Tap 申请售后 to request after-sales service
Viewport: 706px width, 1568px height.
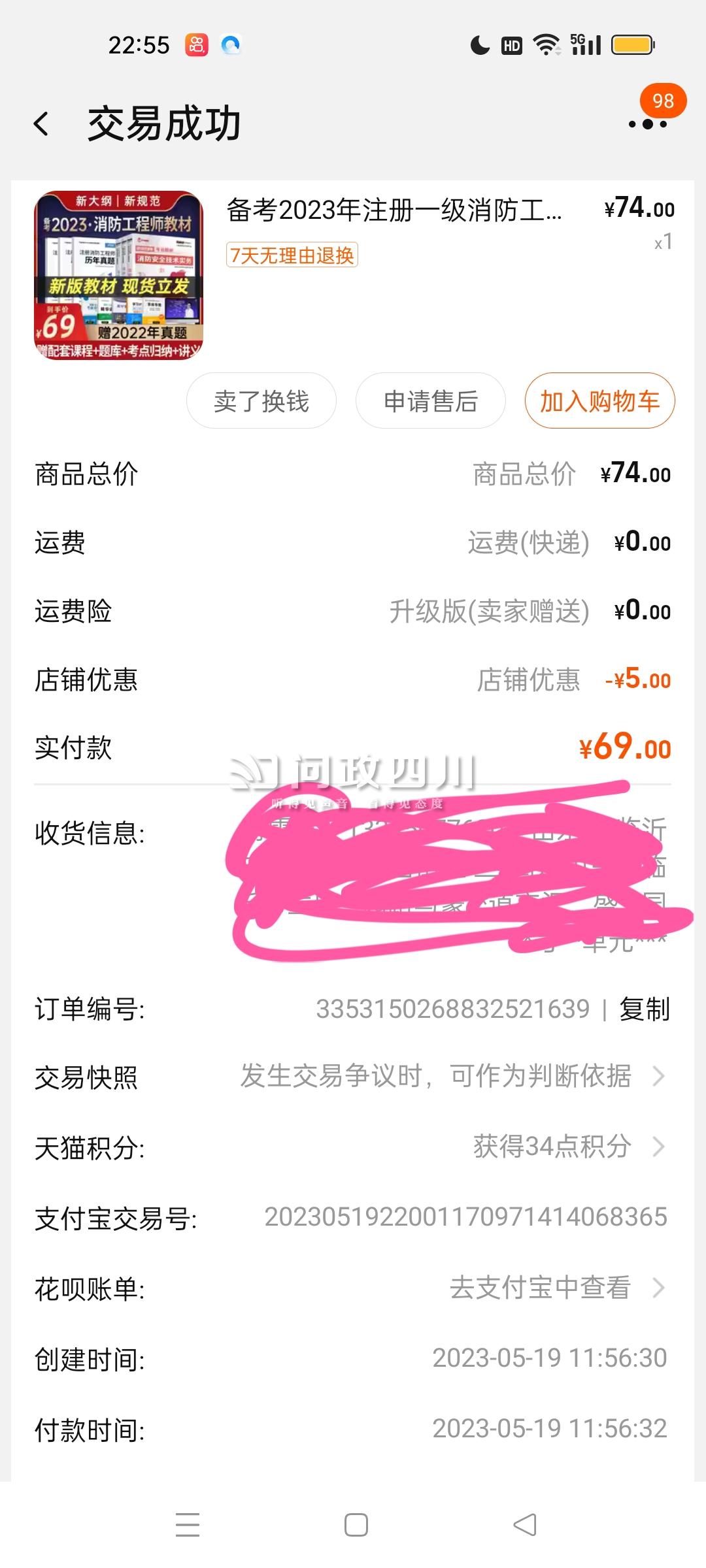tap(431, 401)
